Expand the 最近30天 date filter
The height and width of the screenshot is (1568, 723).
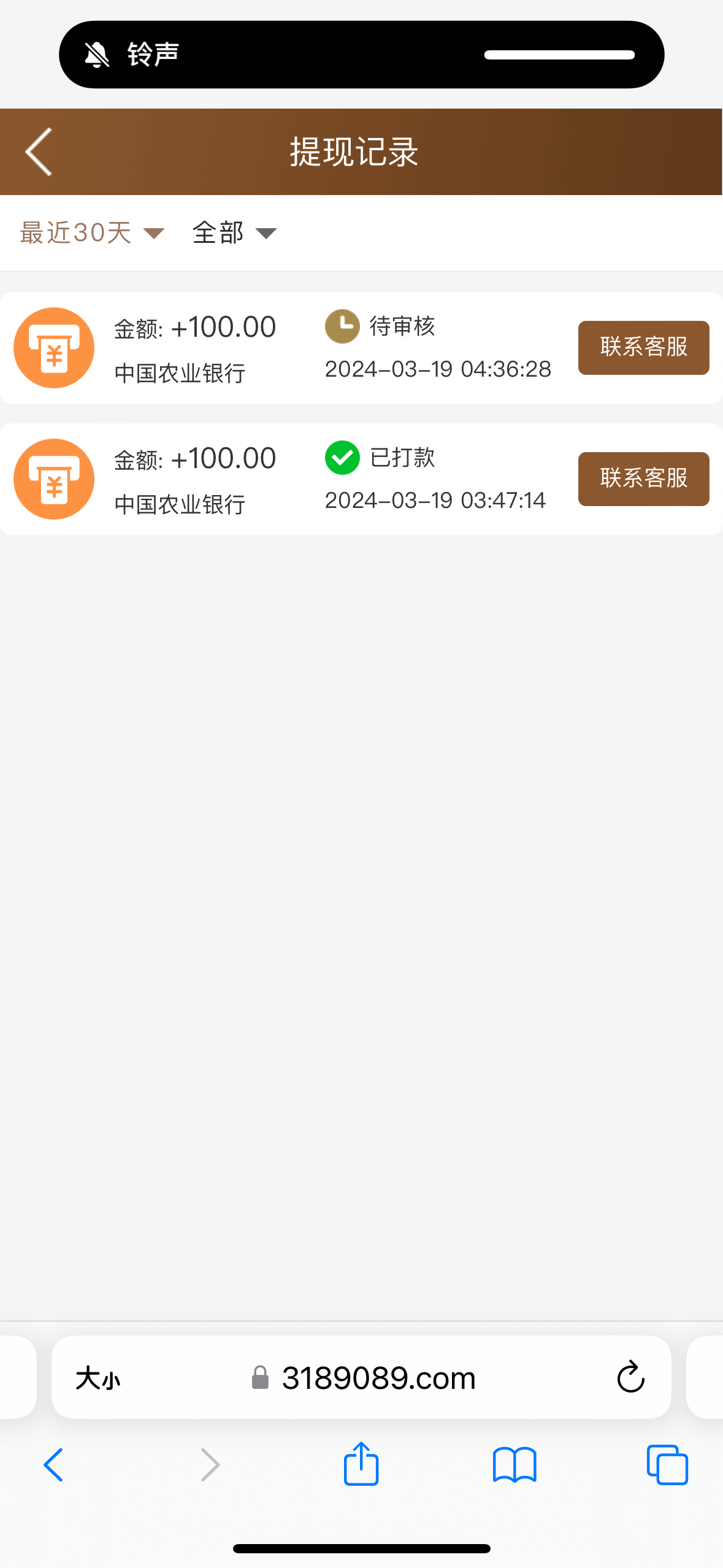tap(92, 233)
